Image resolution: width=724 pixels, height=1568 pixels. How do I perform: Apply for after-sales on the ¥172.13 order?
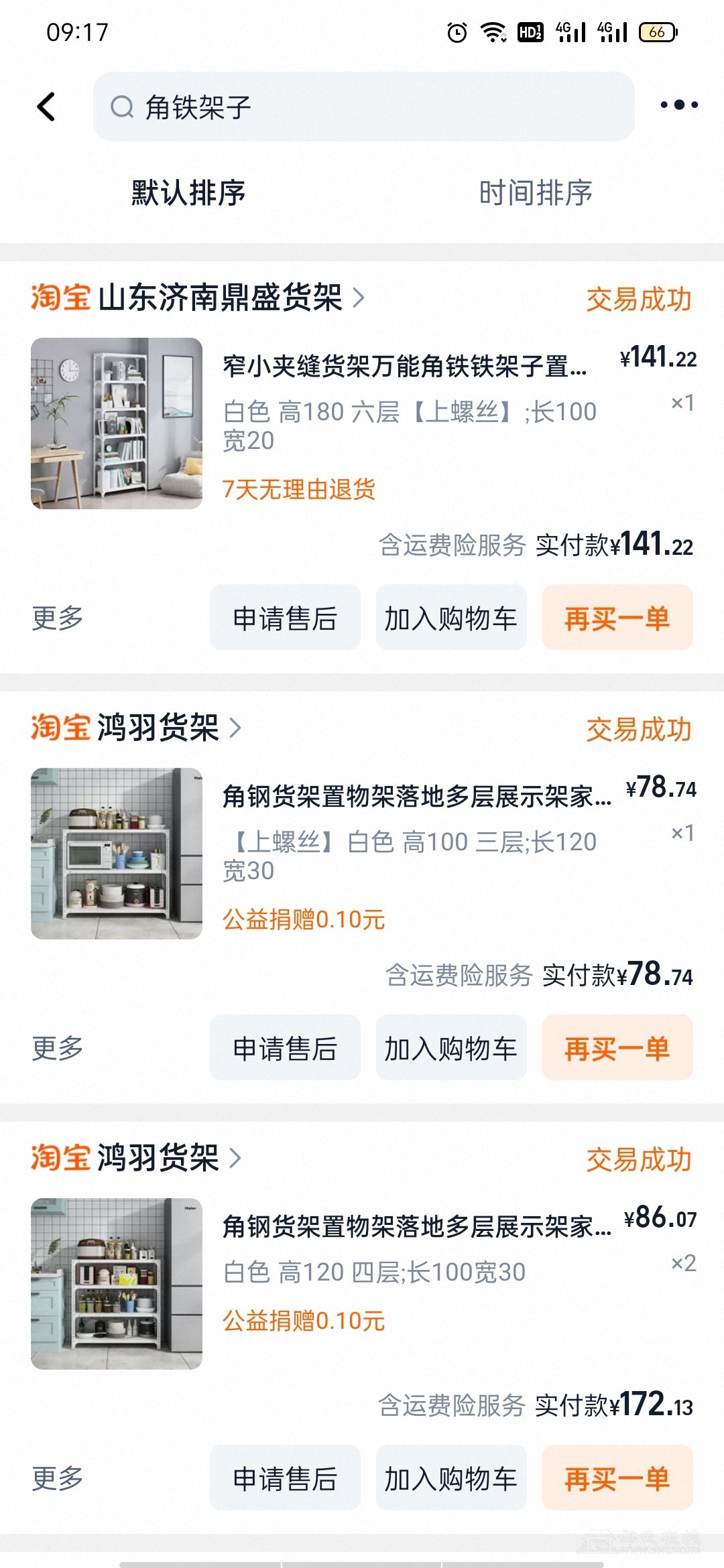pos(285,1478)
